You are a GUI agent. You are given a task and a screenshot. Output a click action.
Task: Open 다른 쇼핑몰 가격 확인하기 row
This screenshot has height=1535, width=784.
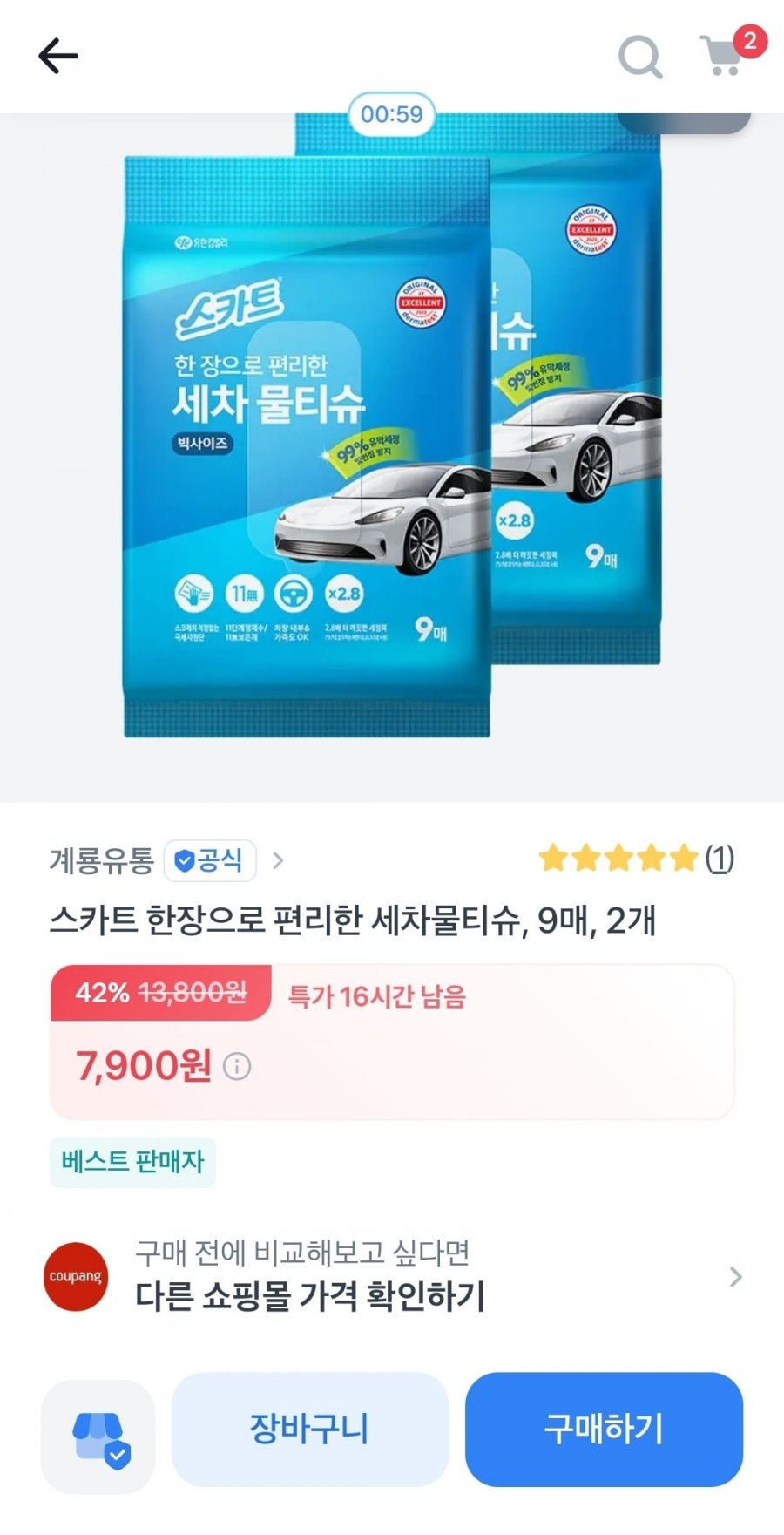[392, 1277]
